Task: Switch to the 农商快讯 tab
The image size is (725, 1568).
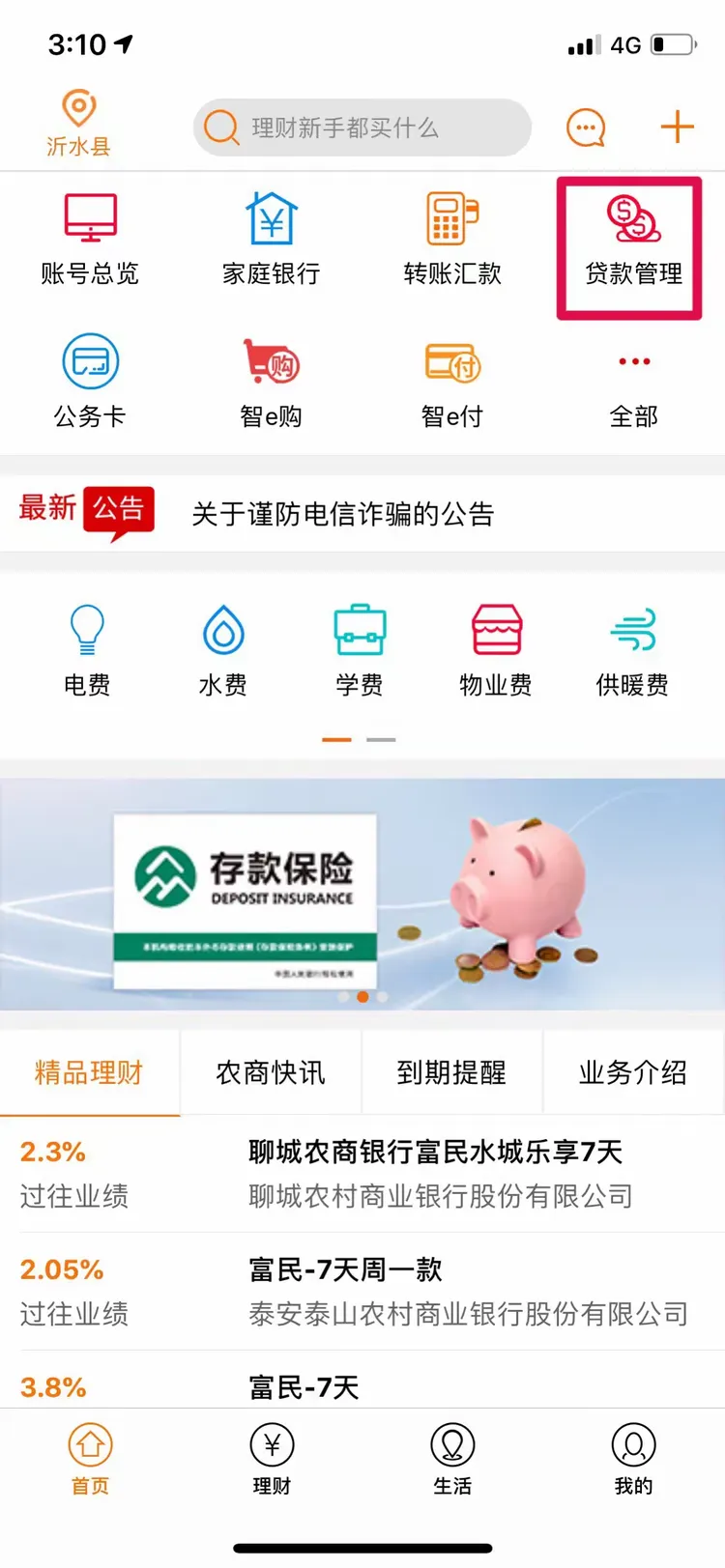Action: coord(271,1072)
